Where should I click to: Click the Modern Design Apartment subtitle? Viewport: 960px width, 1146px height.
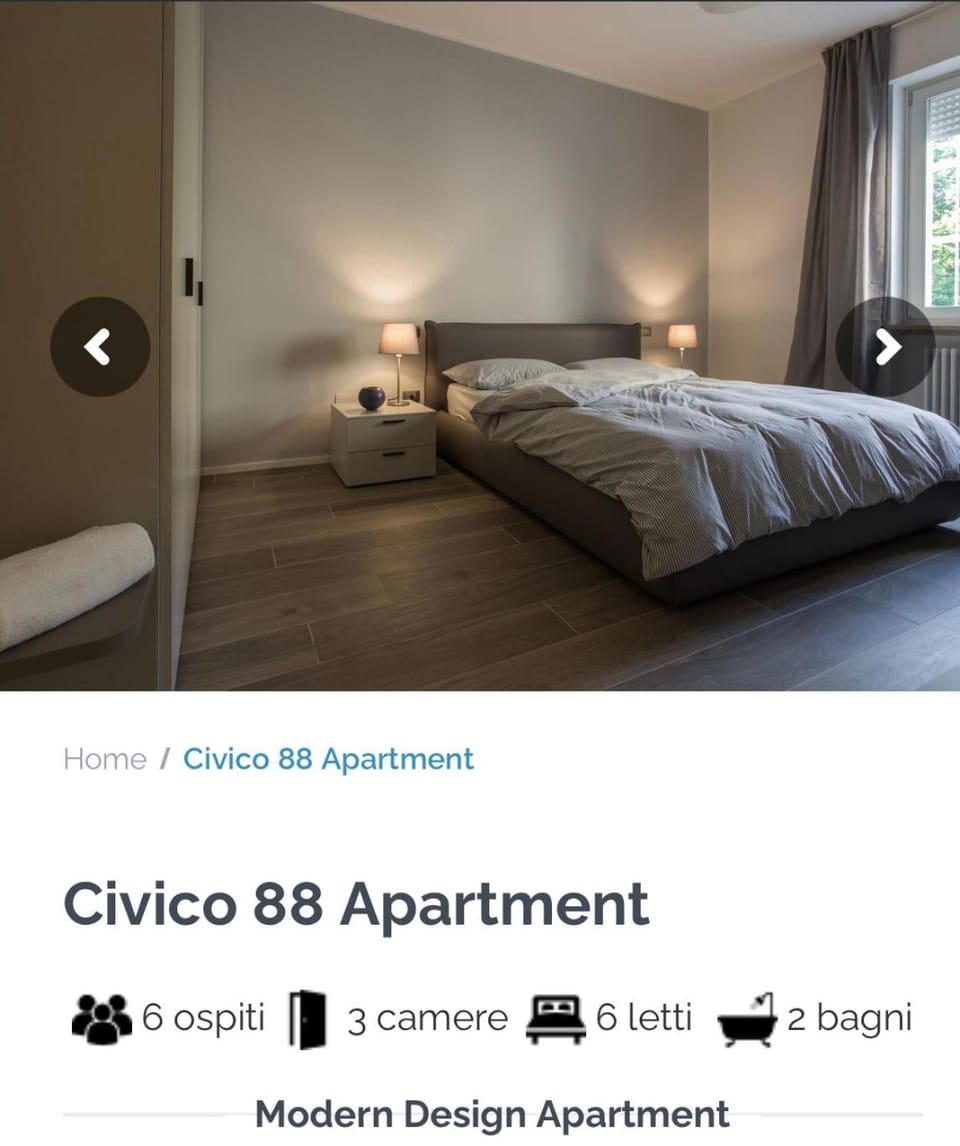493,1113
